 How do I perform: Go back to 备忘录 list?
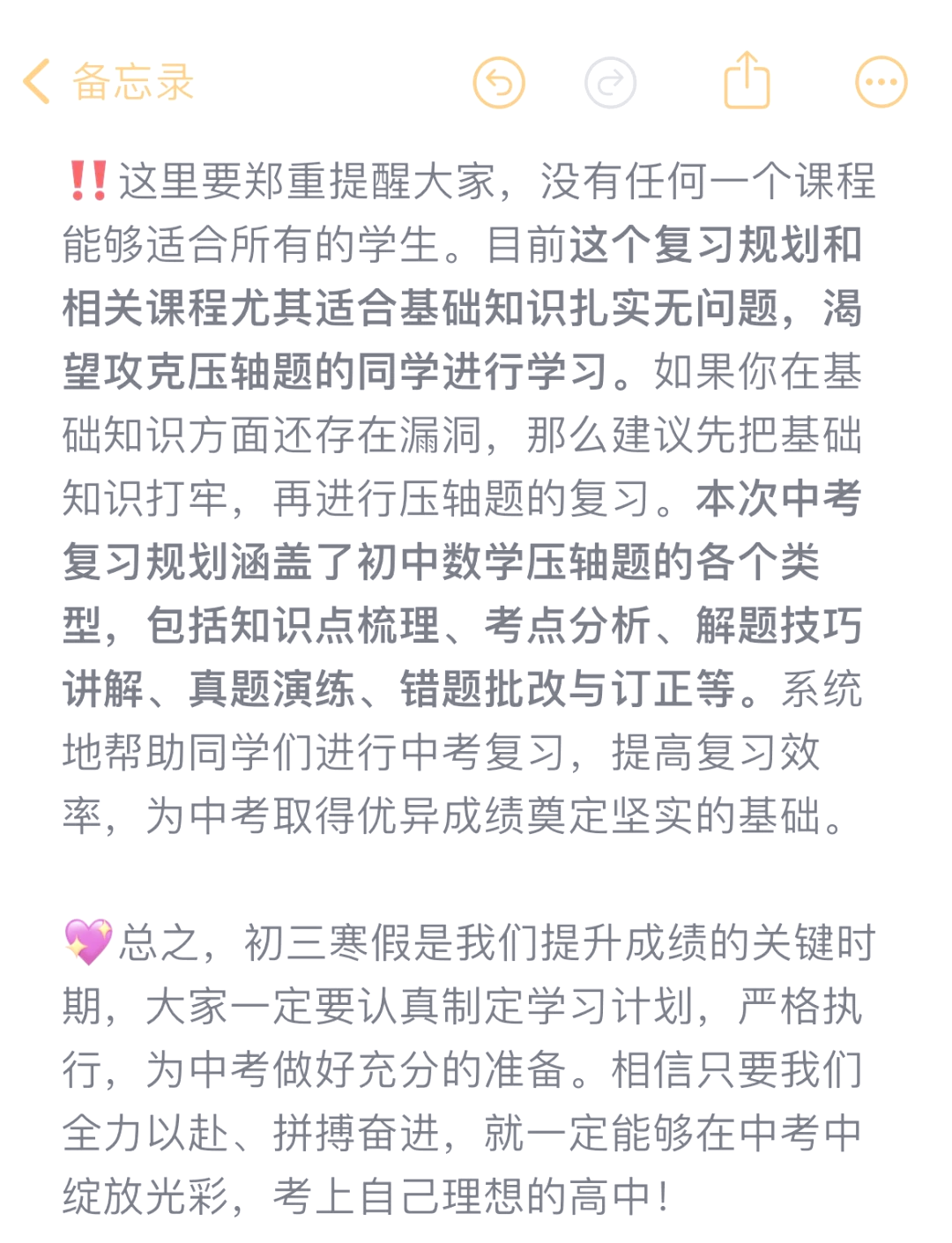click(108, 83)
